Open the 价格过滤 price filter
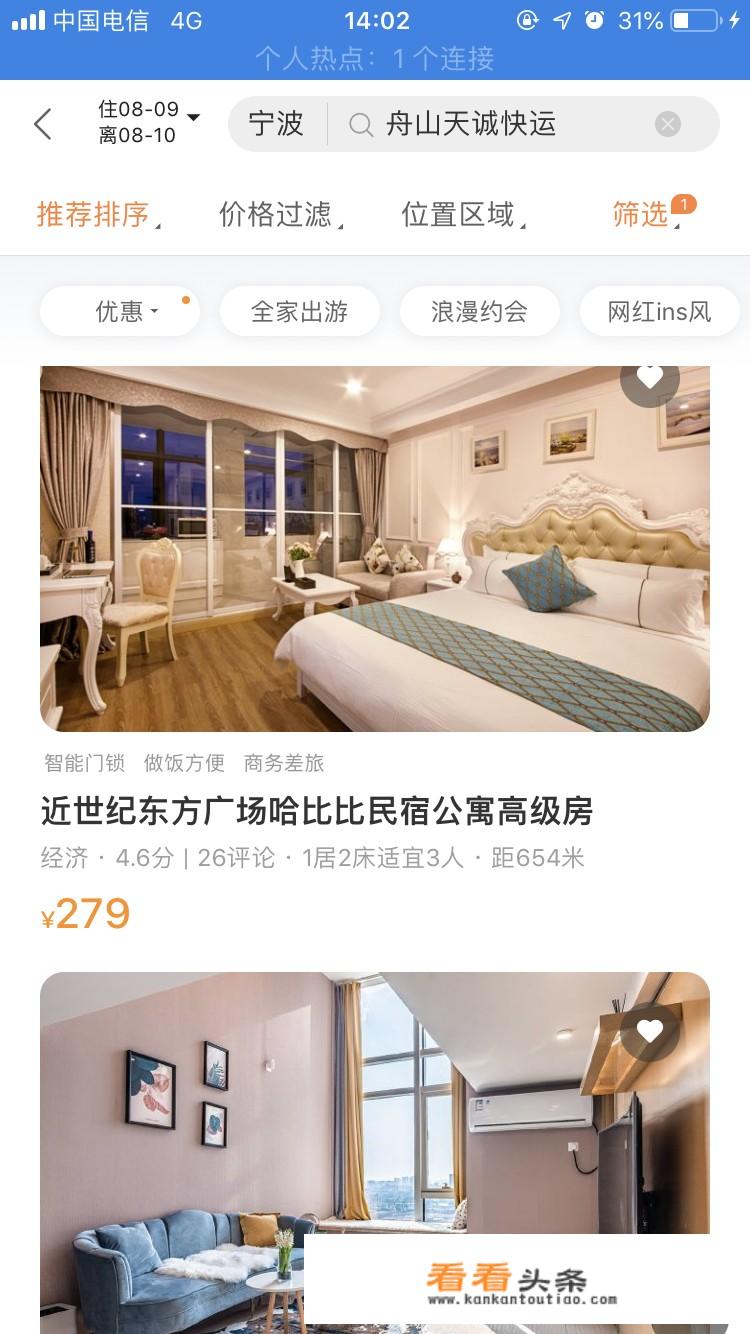 279,214
